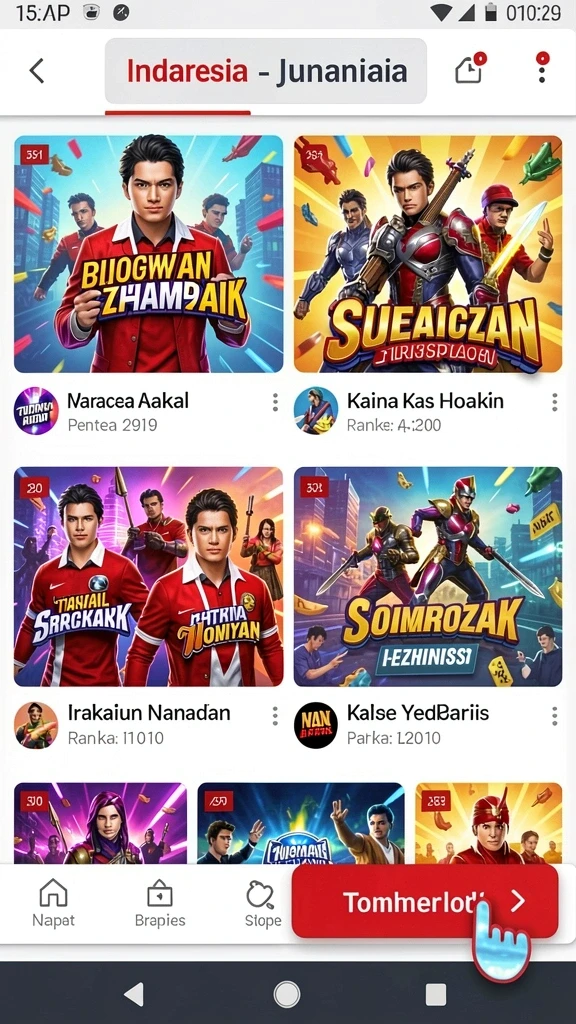Open the purple-haired character thumbnail in bottom row

click(x=101, y=824)
